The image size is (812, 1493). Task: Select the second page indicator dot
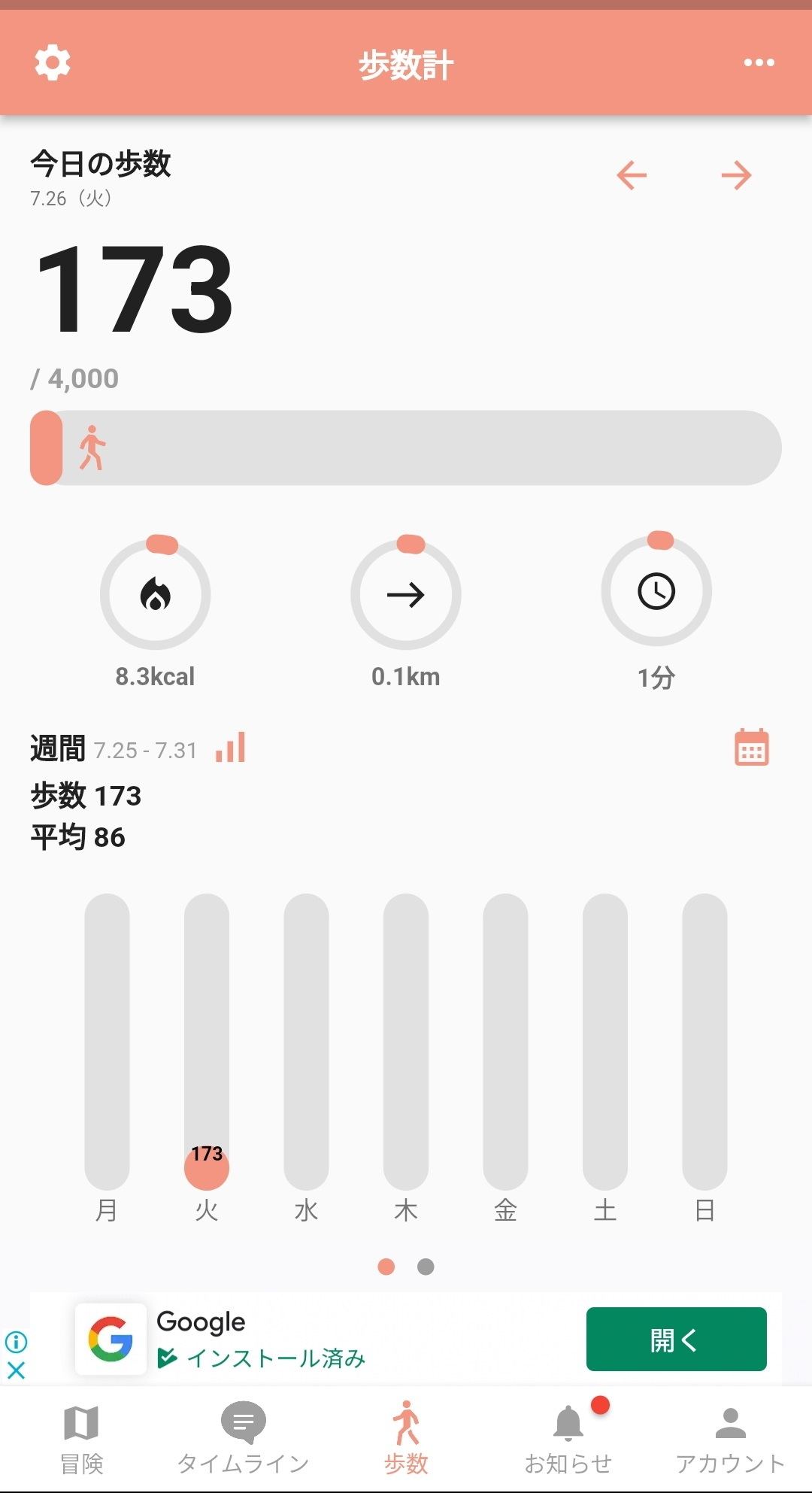pos(426,1267)
